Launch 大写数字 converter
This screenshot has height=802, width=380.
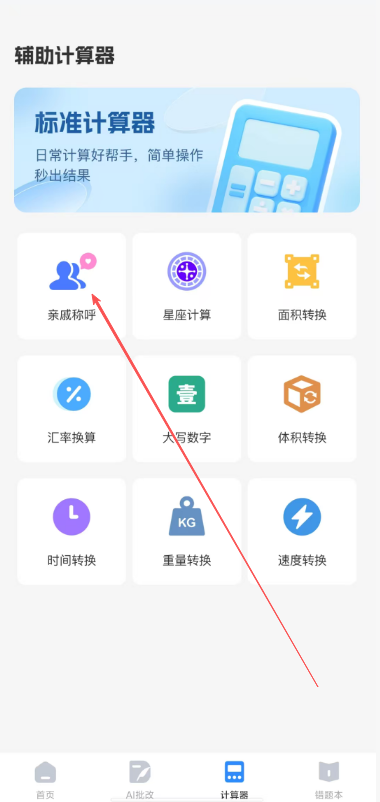click(x=187, y=409)
